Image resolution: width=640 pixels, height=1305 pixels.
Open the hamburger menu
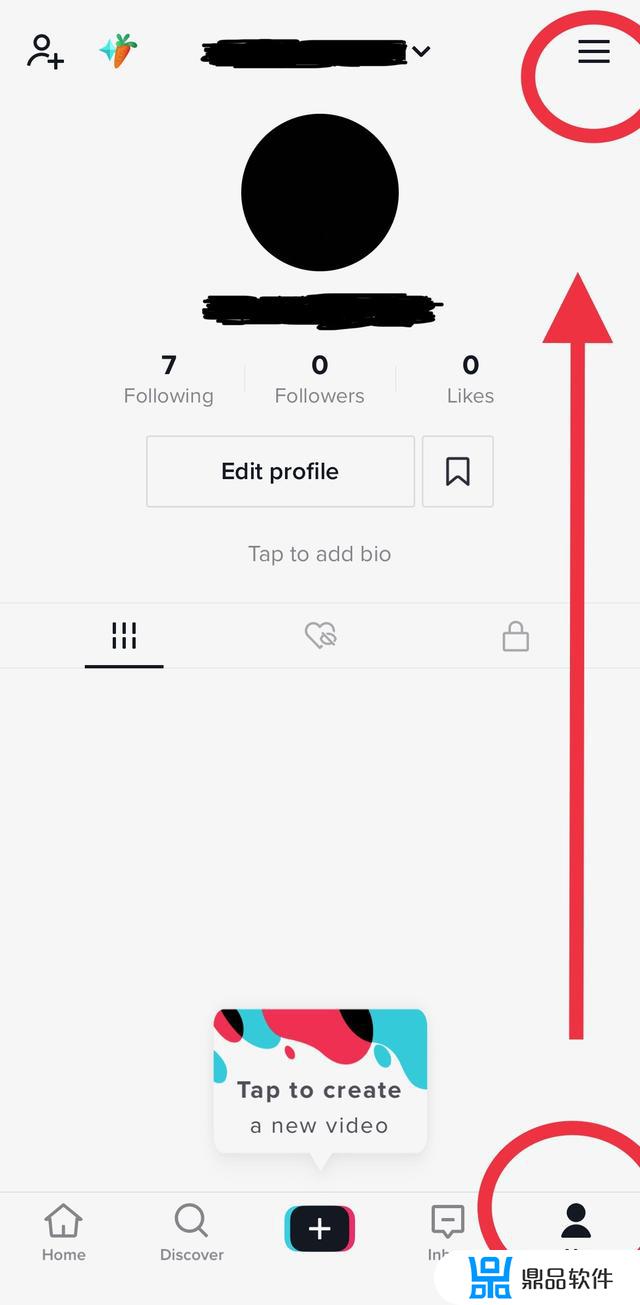tap(593, 52)
